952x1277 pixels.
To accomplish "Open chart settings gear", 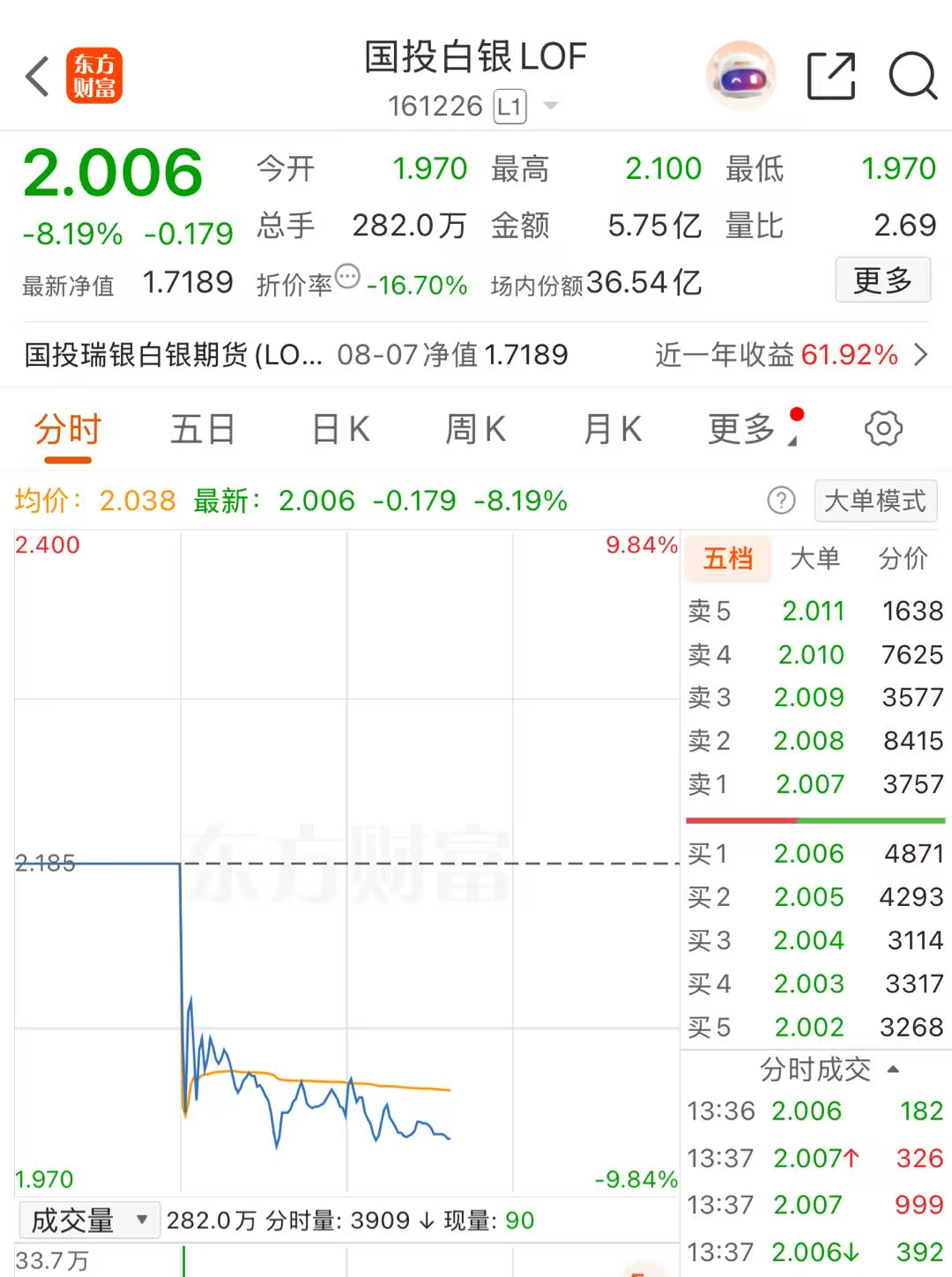I will pos(883,429).
